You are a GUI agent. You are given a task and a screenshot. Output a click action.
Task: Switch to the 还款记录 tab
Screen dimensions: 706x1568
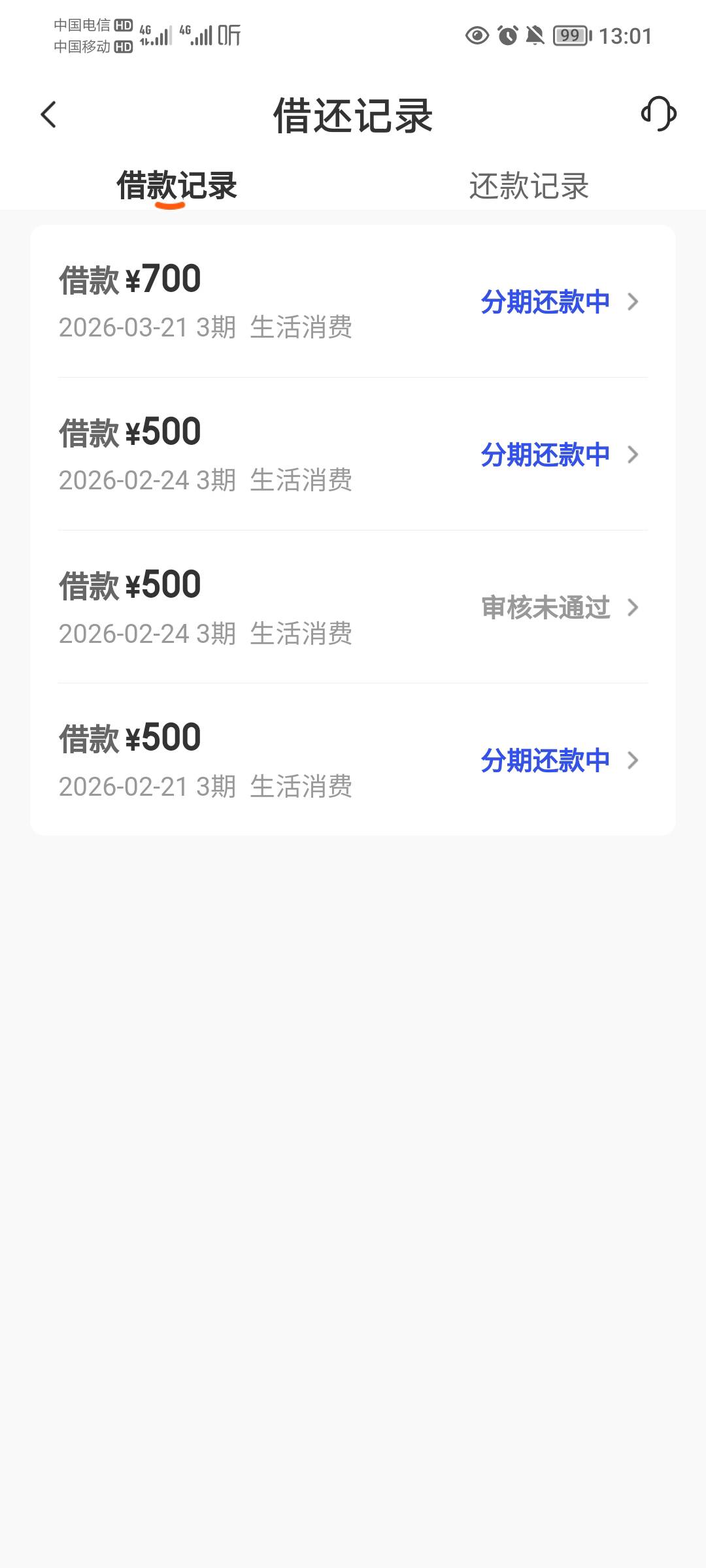[x=529, y=186]
